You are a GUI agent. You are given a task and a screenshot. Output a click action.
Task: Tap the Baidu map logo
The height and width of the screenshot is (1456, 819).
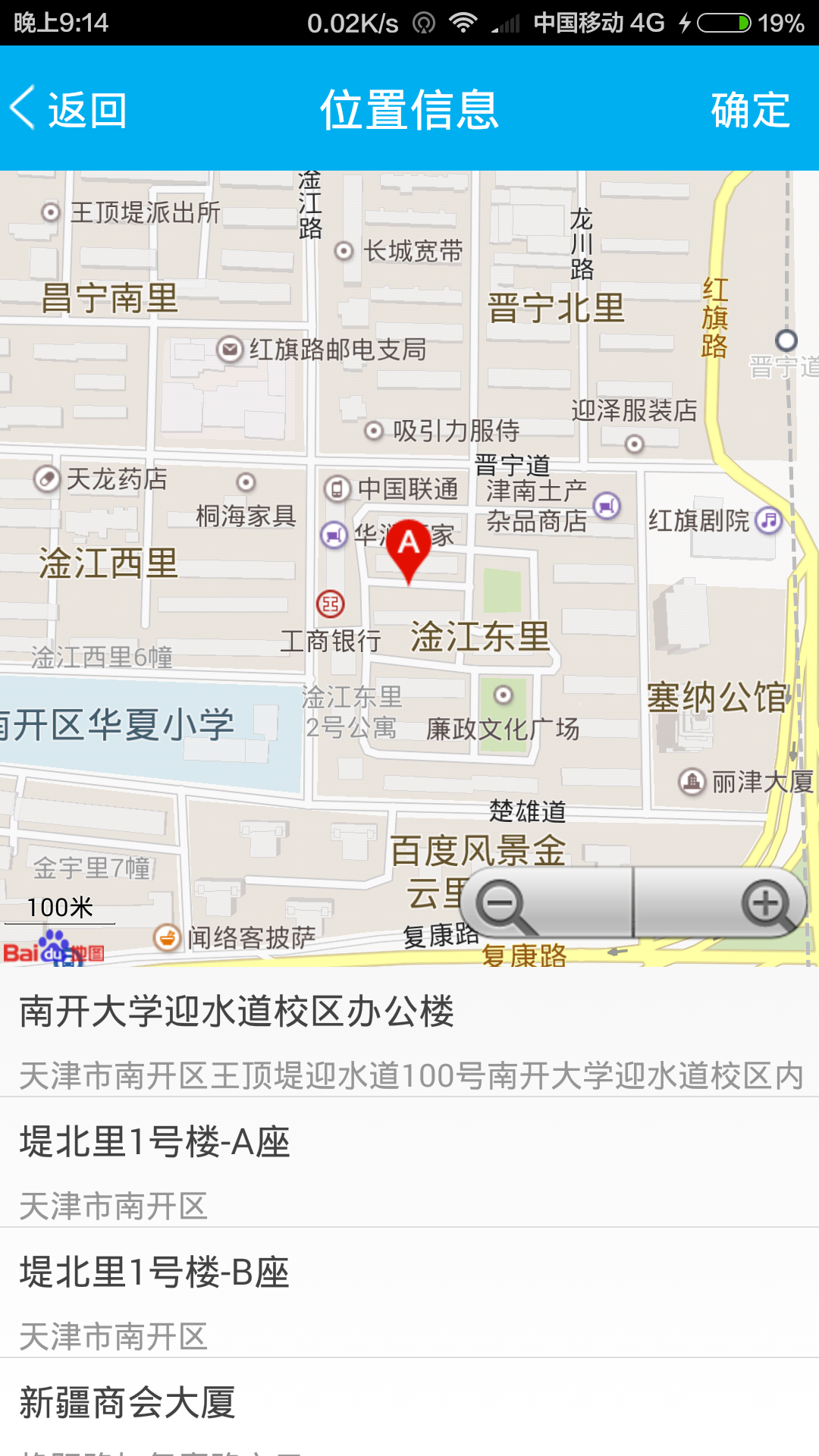pos(53,949)
